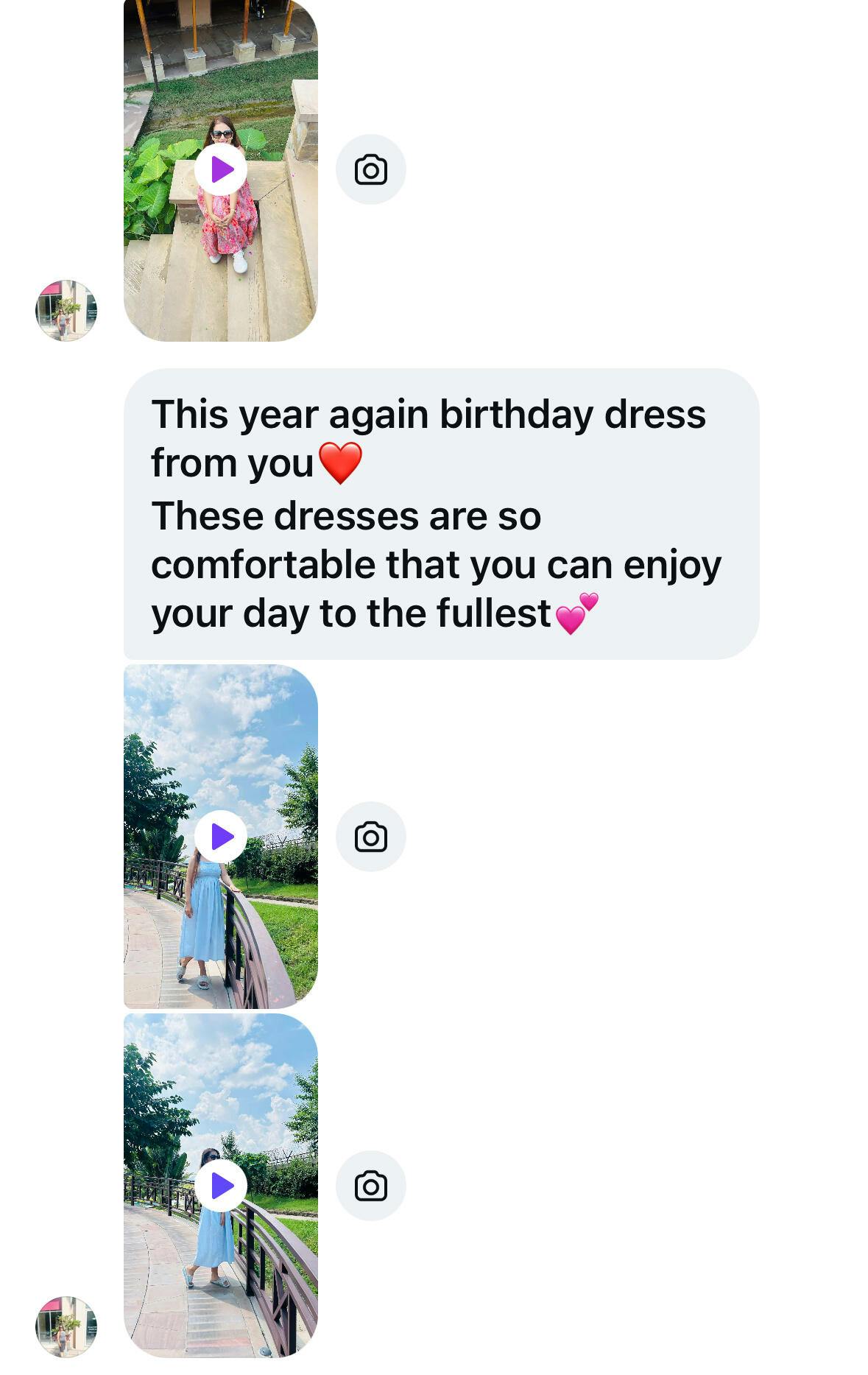Open sender's avatar beside the pink dress video

[66, 310]
